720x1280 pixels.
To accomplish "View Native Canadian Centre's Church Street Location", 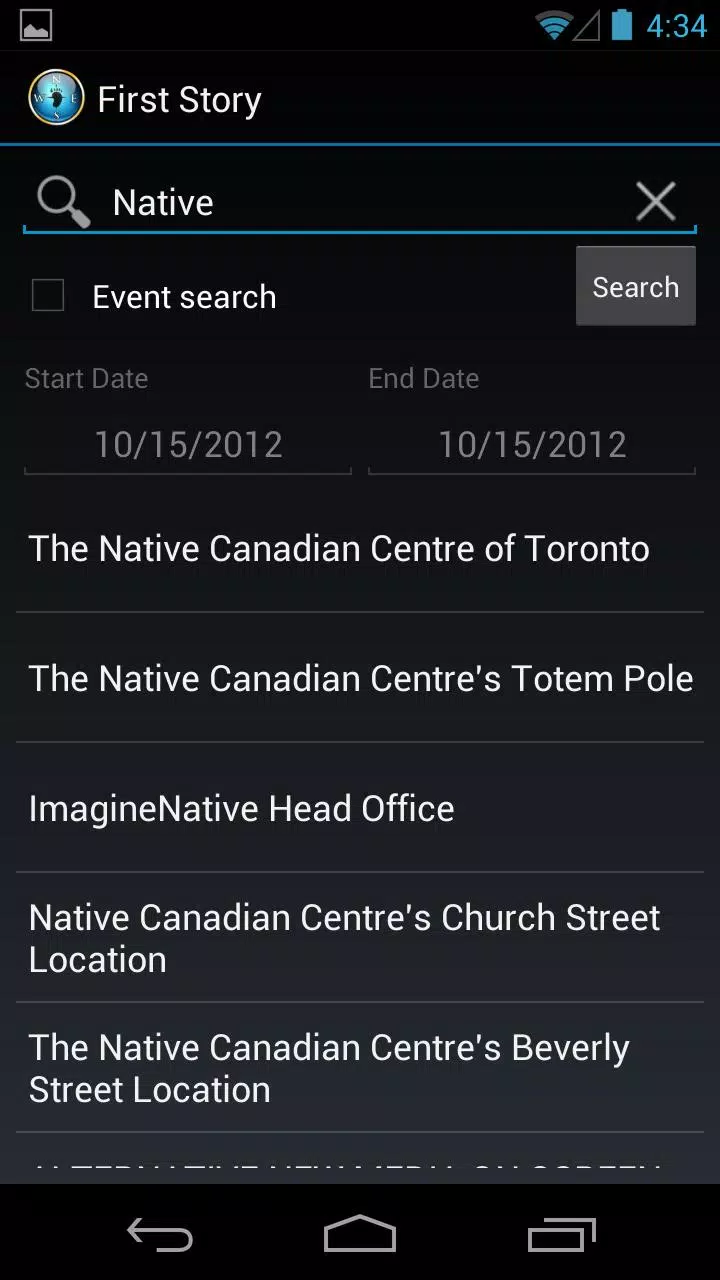I will pos(360,938).
